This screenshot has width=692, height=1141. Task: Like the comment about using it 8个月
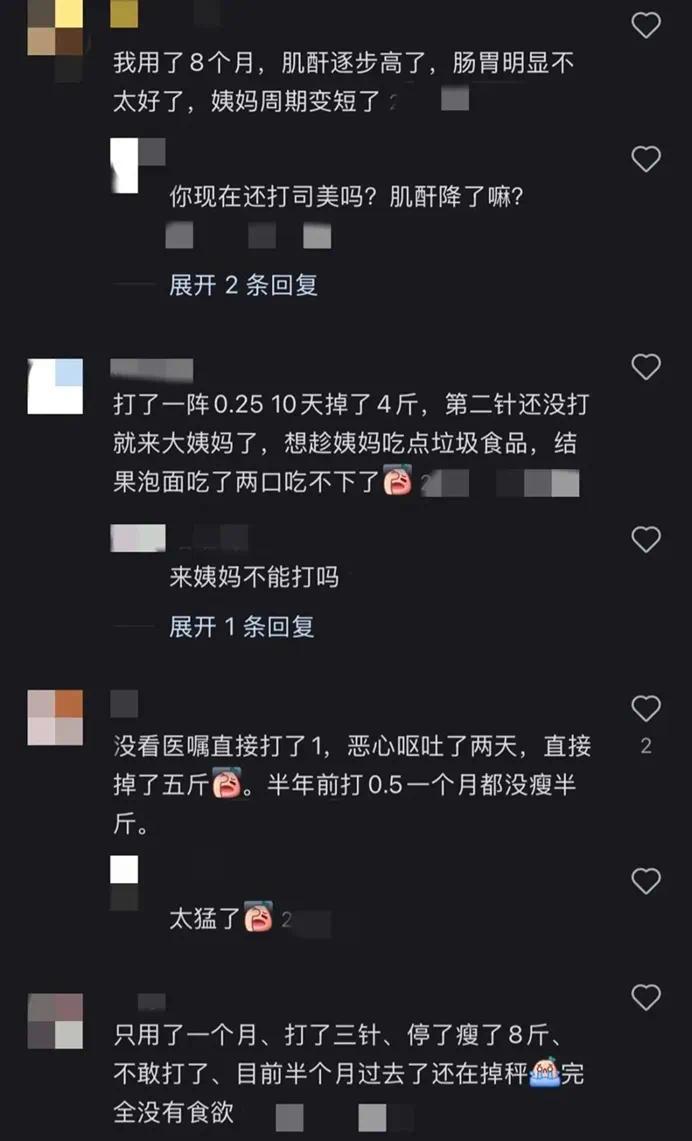coord(646,24)
